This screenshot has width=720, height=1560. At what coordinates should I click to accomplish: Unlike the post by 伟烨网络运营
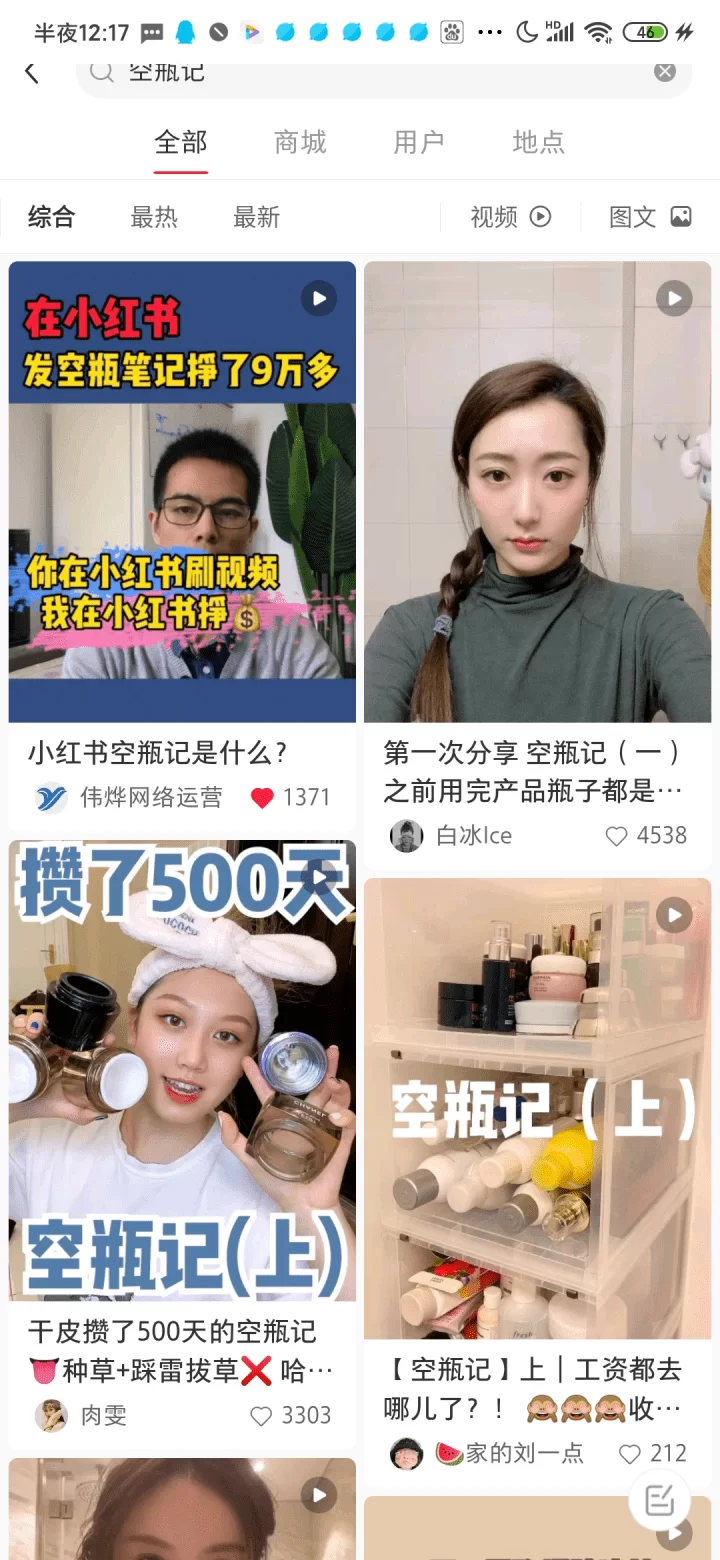click(x=262, y=798)
